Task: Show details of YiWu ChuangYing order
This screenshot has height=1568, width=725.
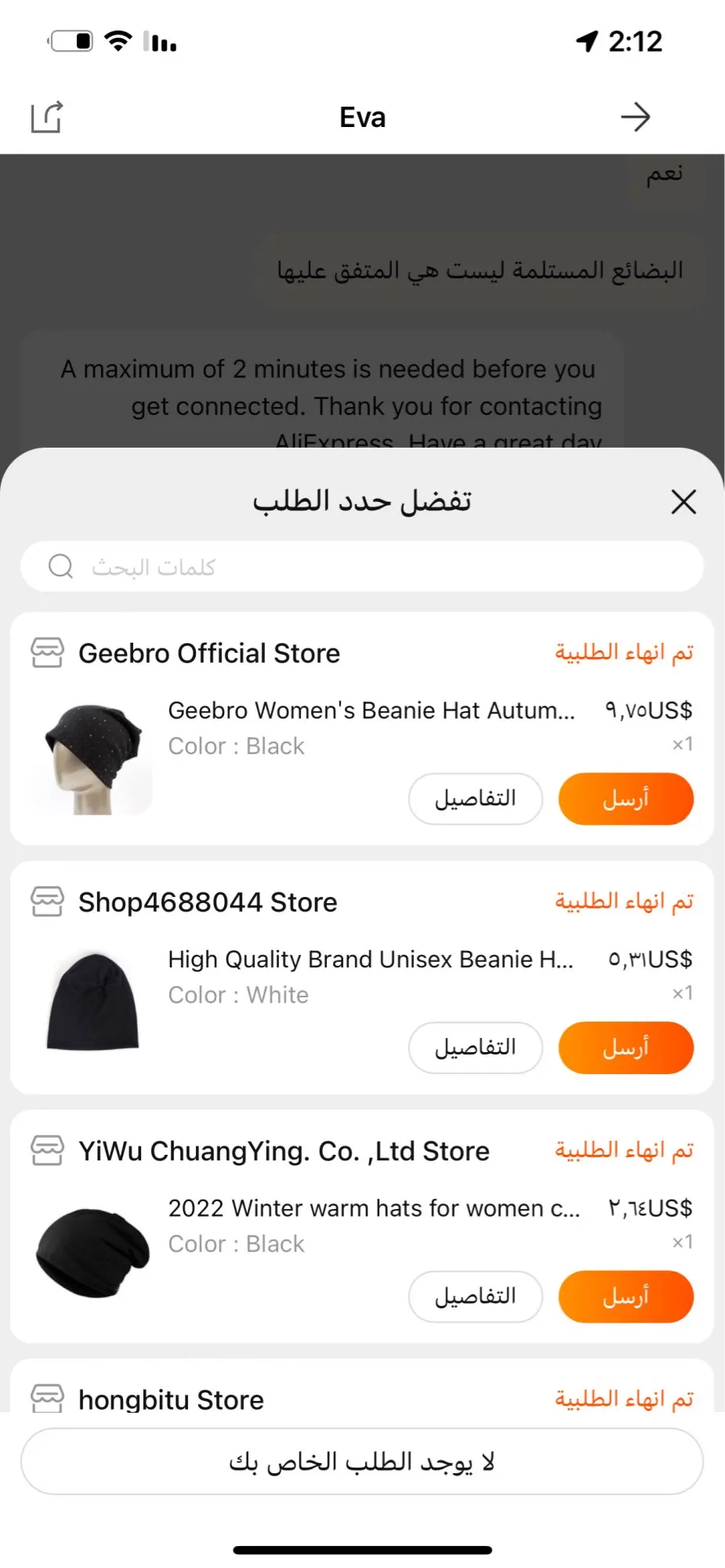Action: tap(475, 1296)
